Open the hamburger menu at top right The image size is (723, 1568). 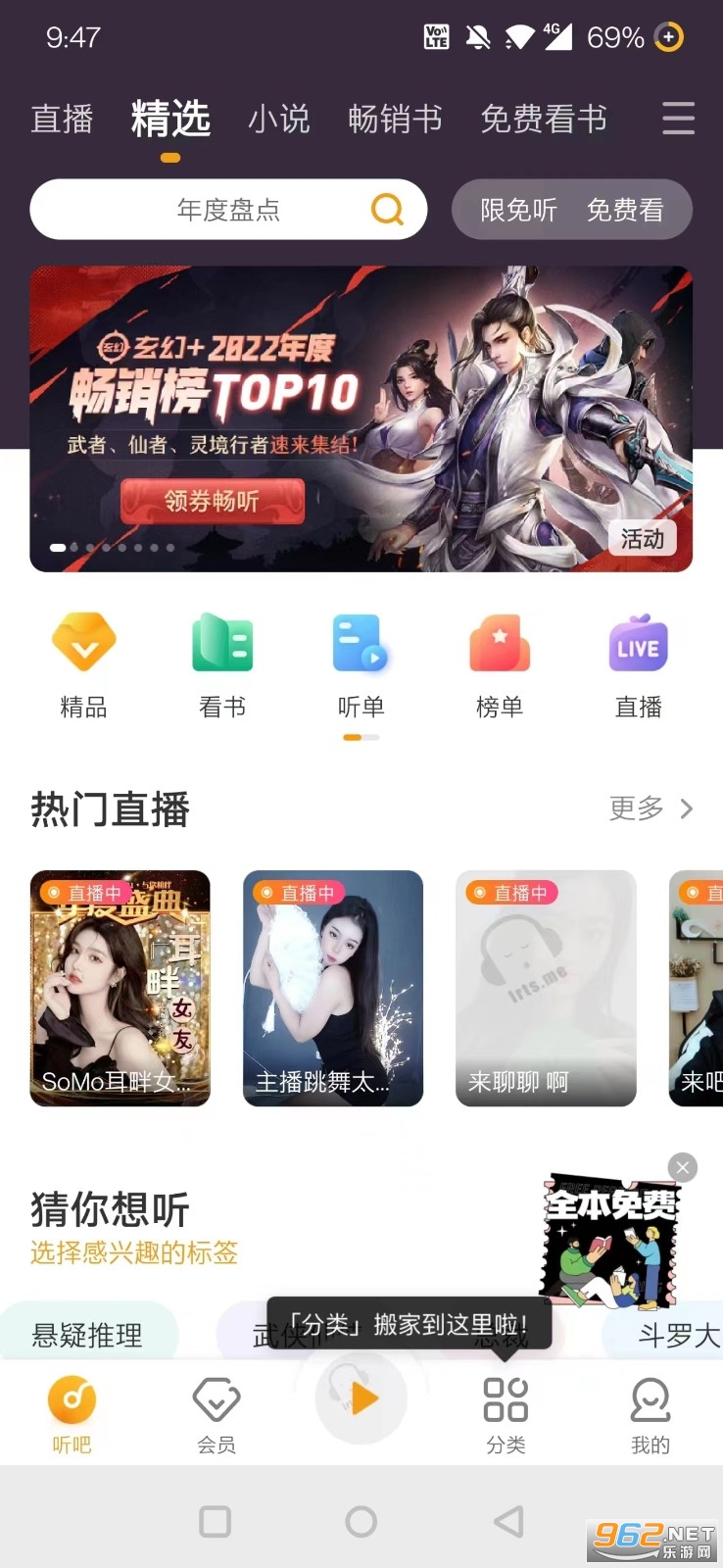(x=678, y=118)
